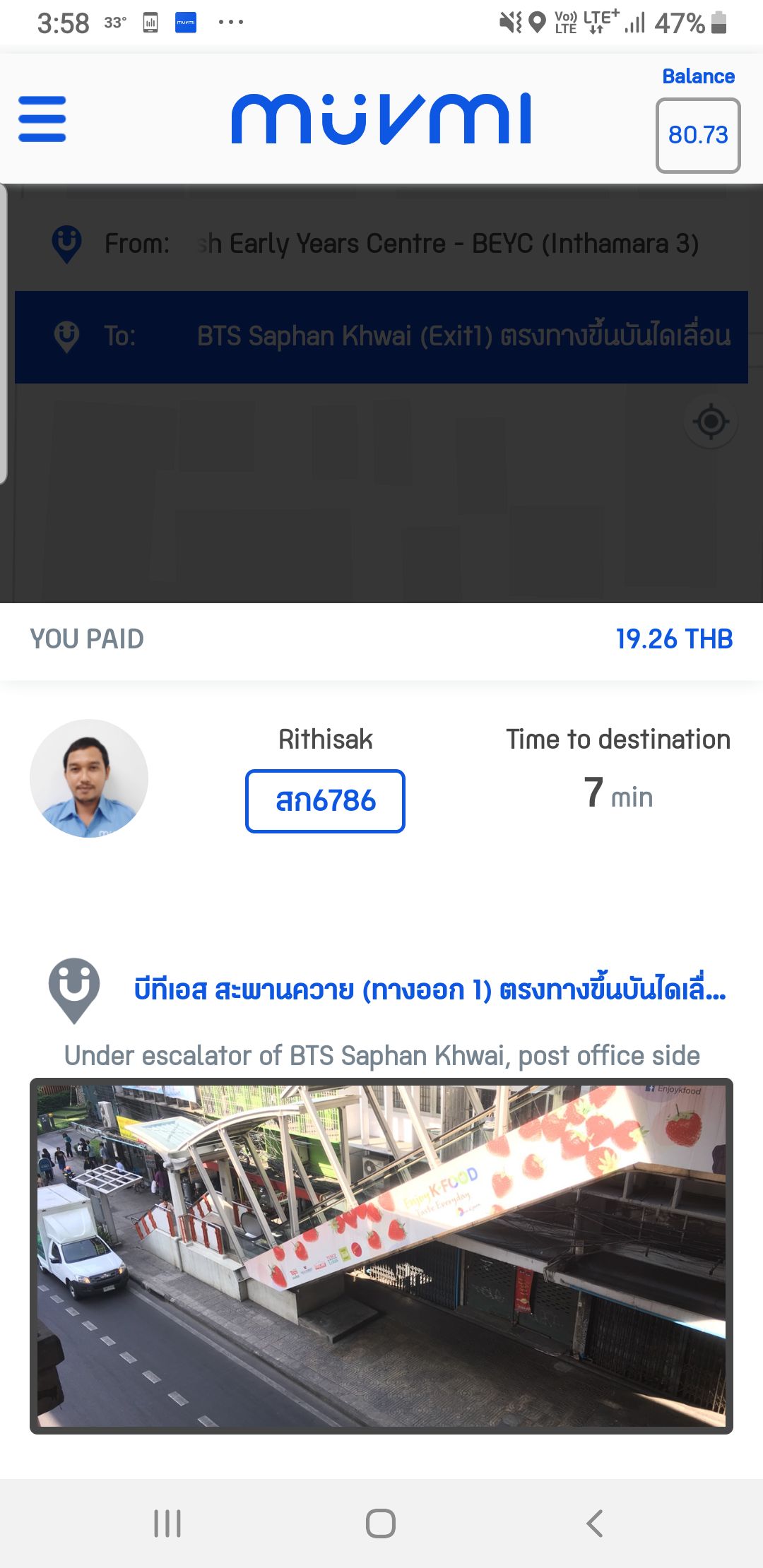
Task: Open the hamburger drawer menu
Action: coord(42,119)
